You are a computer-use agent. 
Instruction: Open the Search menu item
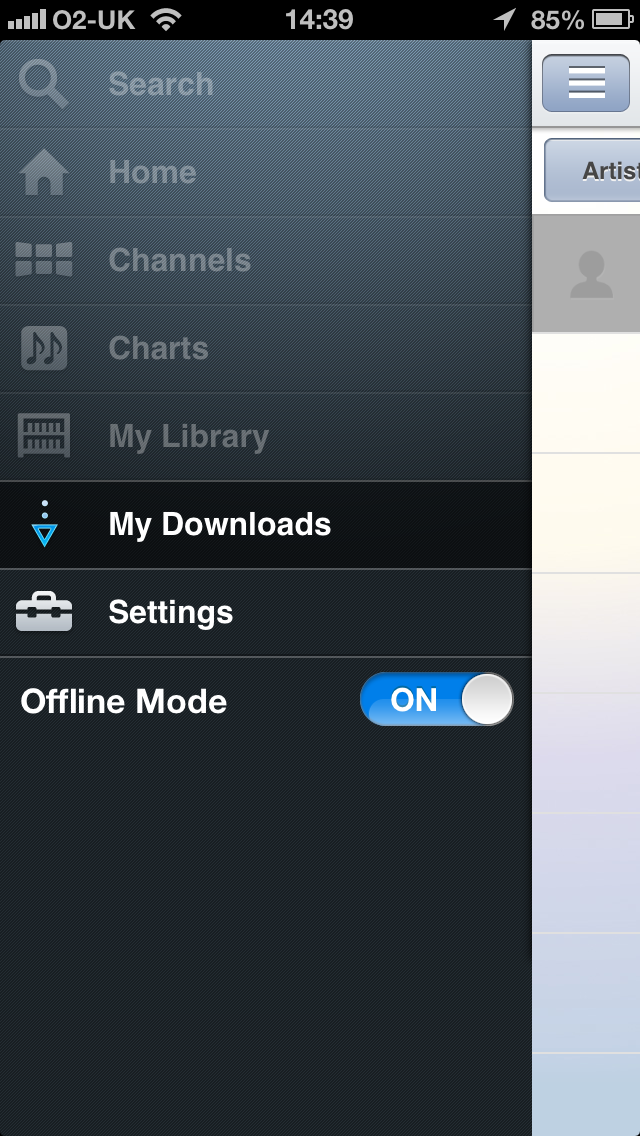(160, 84)
